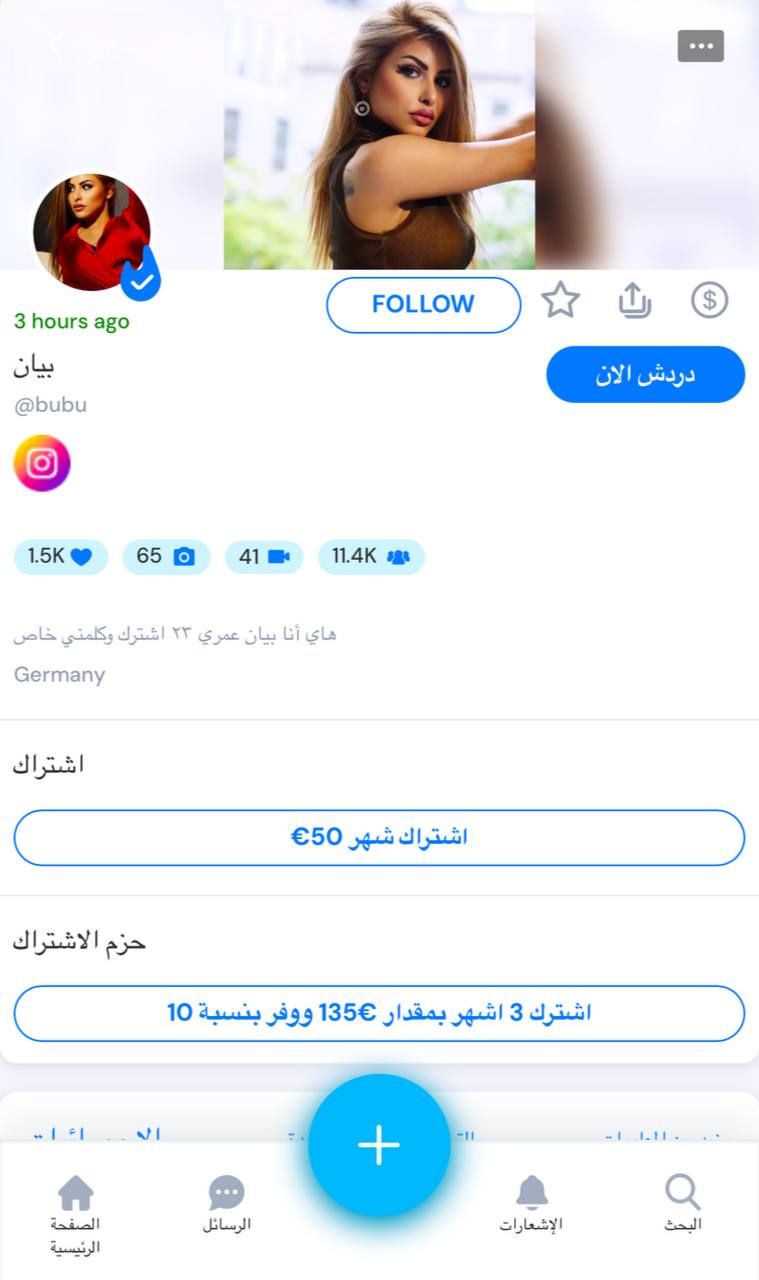Image resolution: width=759 pixels, height=1280 pixels.
Task: Open the linked Instagram account
Action: tap(42, 463)
